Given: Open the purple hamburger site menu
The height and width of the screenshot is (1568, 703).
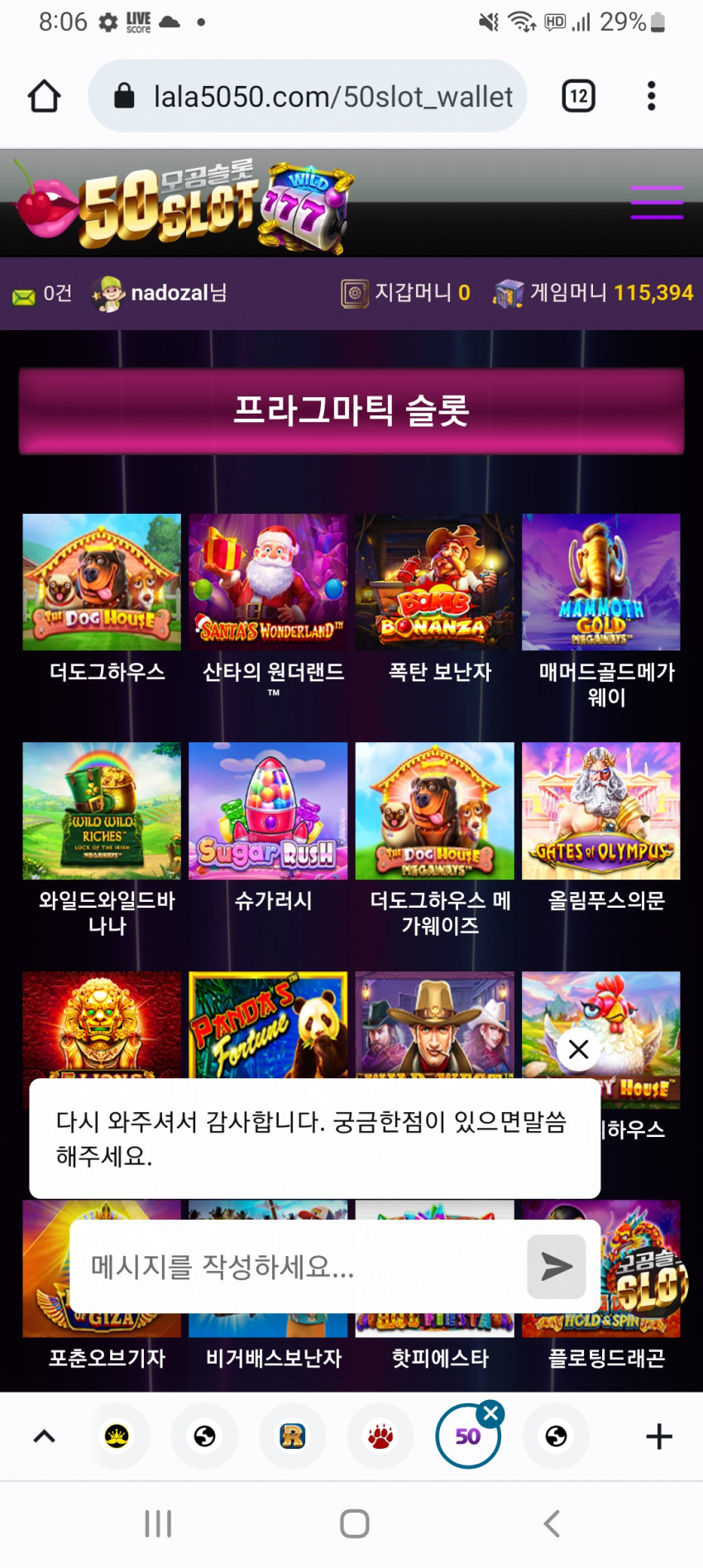Looking at the screenshot, I should pos(657,203).
